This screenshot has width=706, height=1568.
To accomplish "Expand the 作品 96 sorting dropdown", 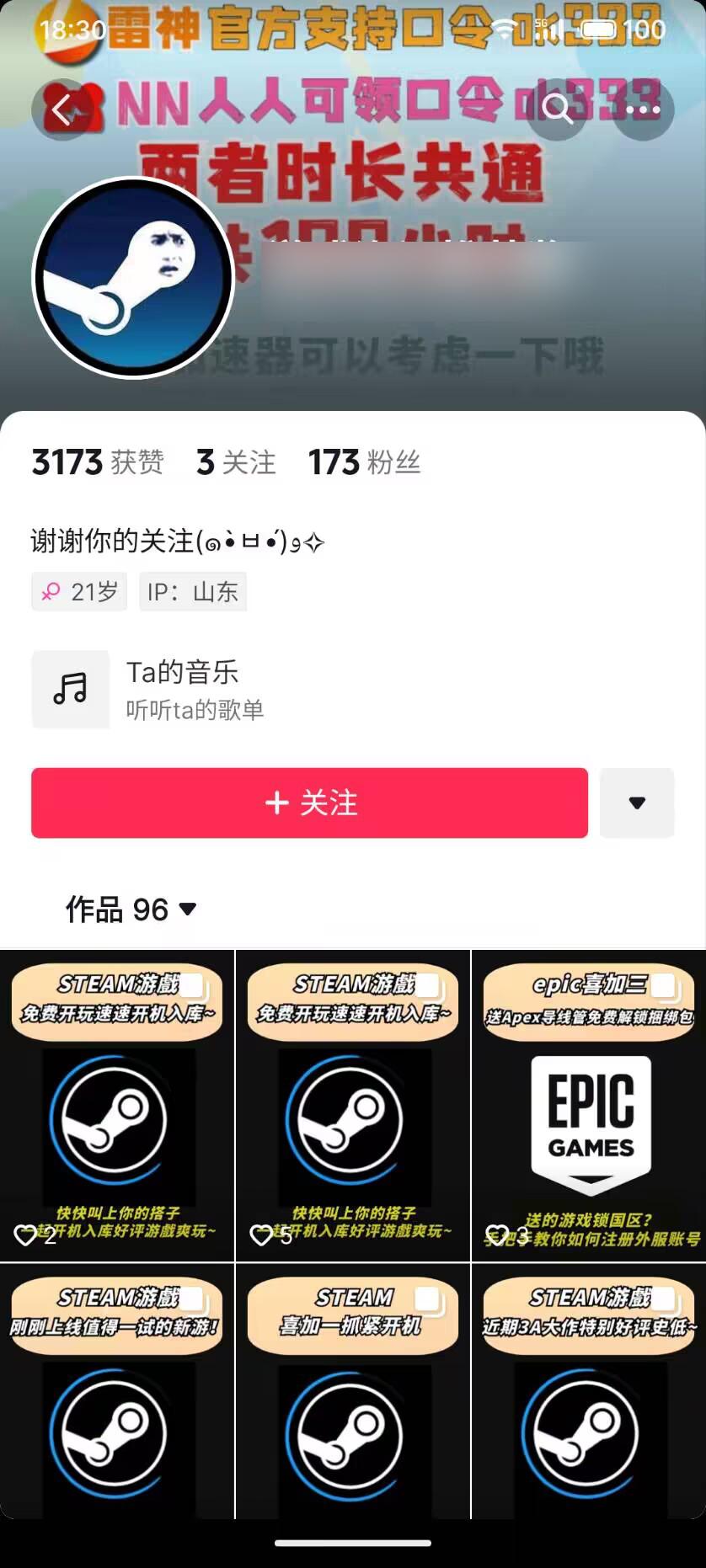I will [x=186, y=909].
